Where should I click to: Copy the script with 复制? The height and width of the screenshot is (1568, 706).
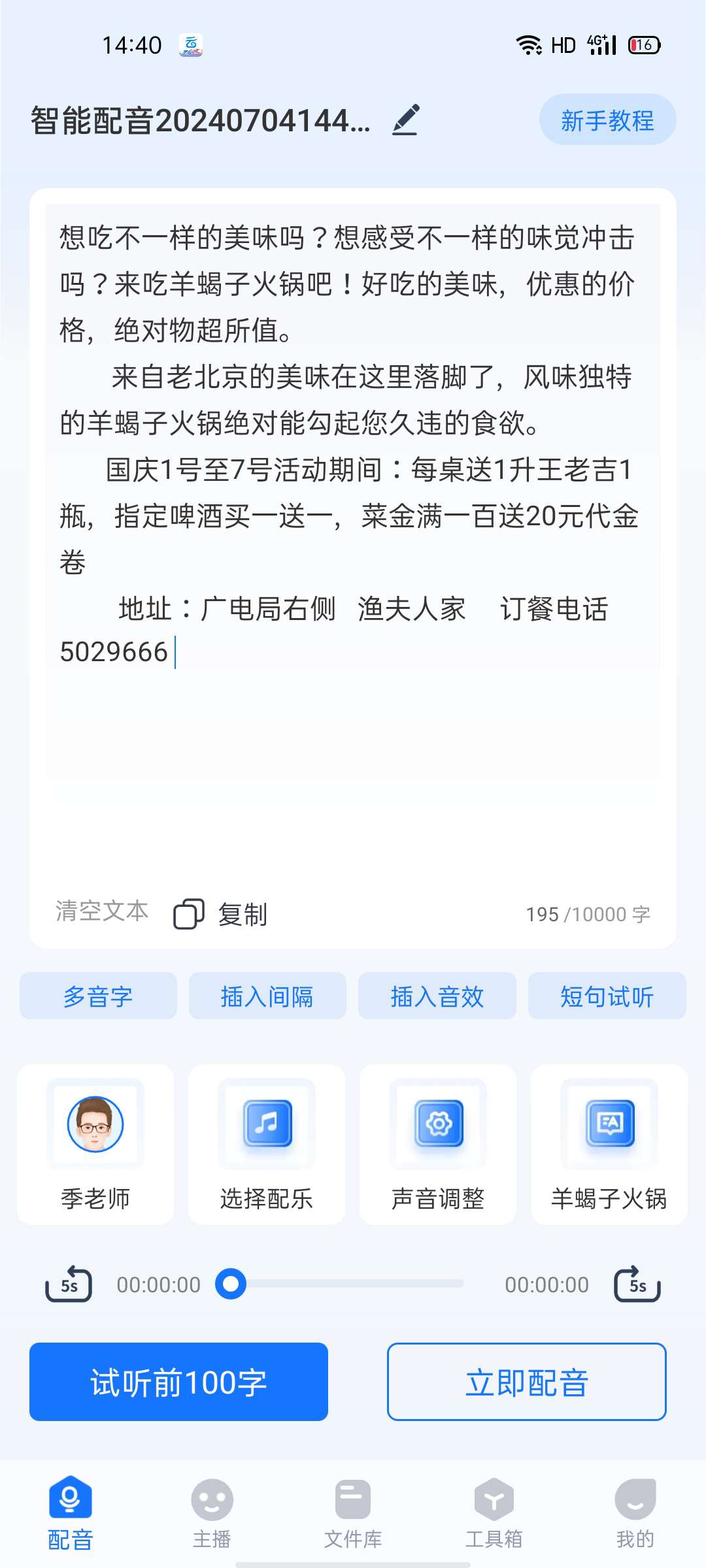tap(222, 914)
